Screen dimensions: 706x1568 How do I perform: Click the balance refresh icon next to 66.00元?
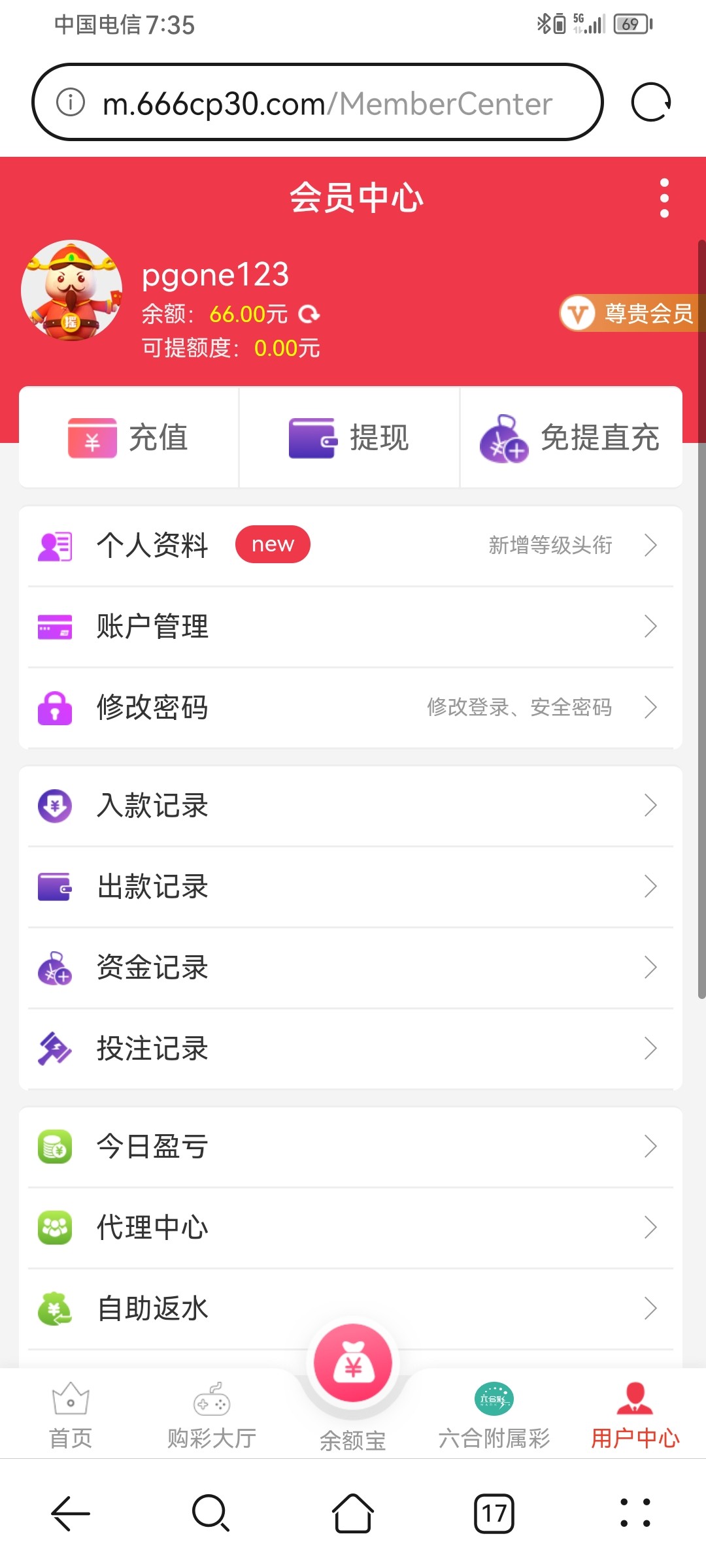pyautogui.click(x=310, y=315)
